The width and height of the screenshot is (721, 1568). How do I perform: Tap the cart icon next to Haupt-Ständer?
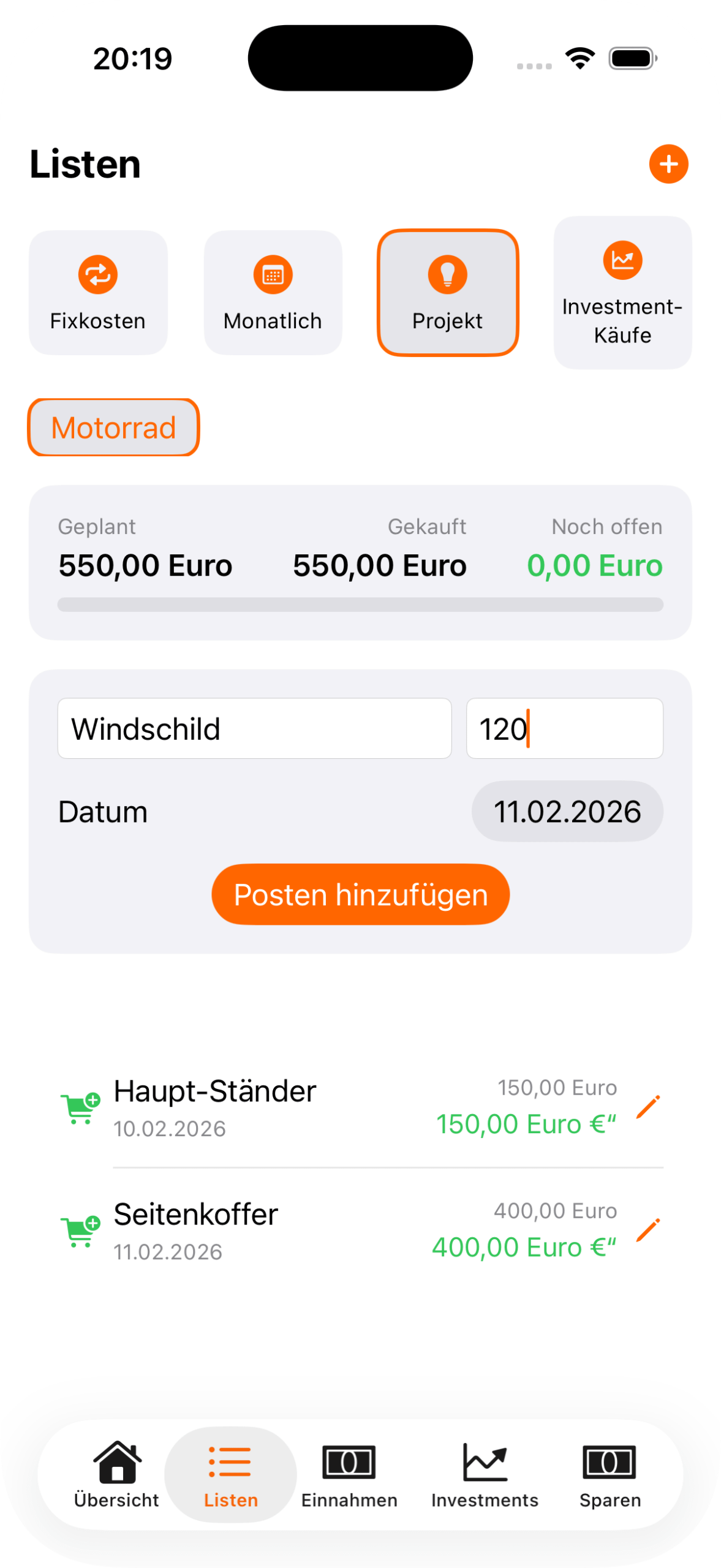[80, 1108]
